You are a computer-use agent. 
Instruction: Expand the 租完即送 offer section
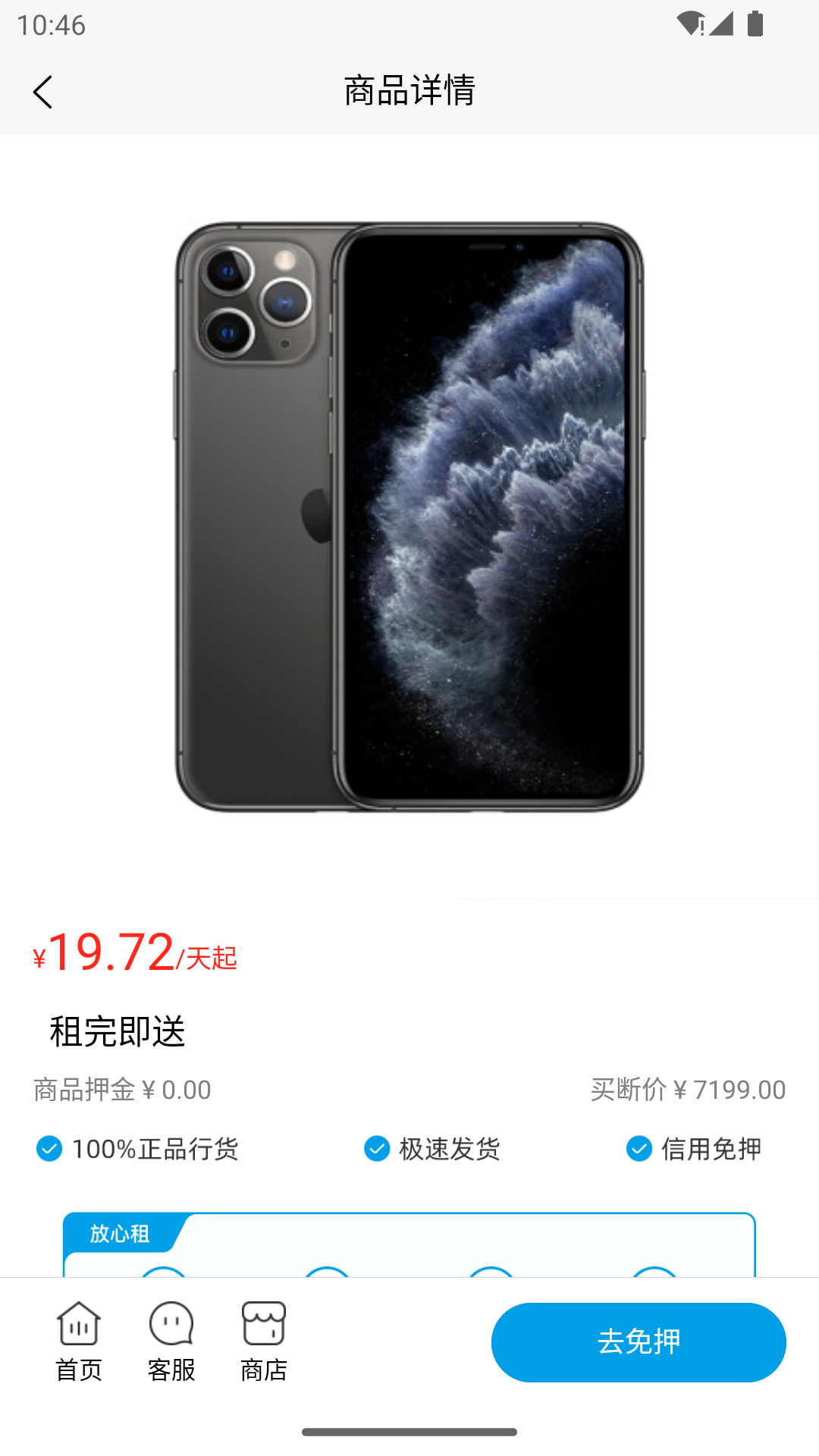[x=117, y=1031]
